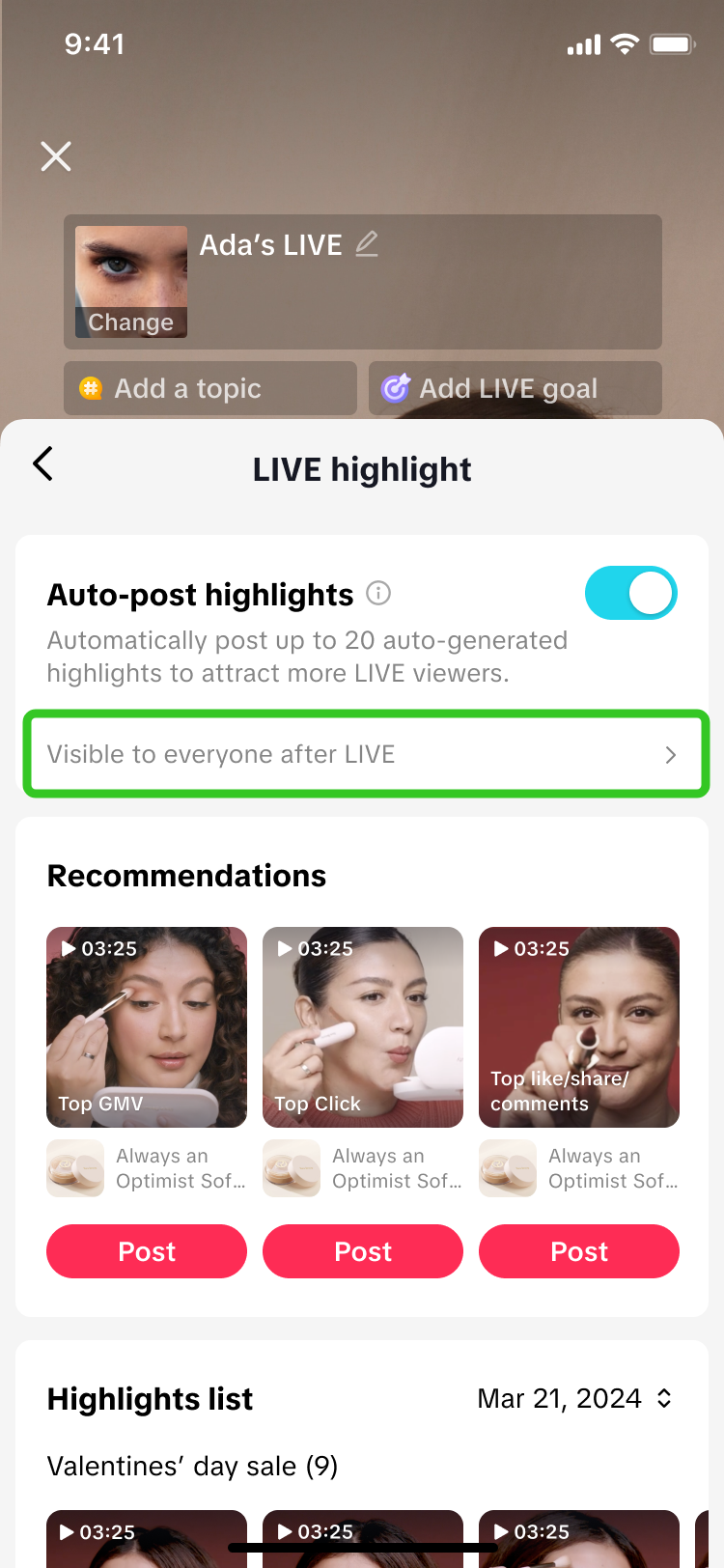This screenshot has width=724, height=1568.
Task: Edit the Ada's LIVE title
Action: 367,244
